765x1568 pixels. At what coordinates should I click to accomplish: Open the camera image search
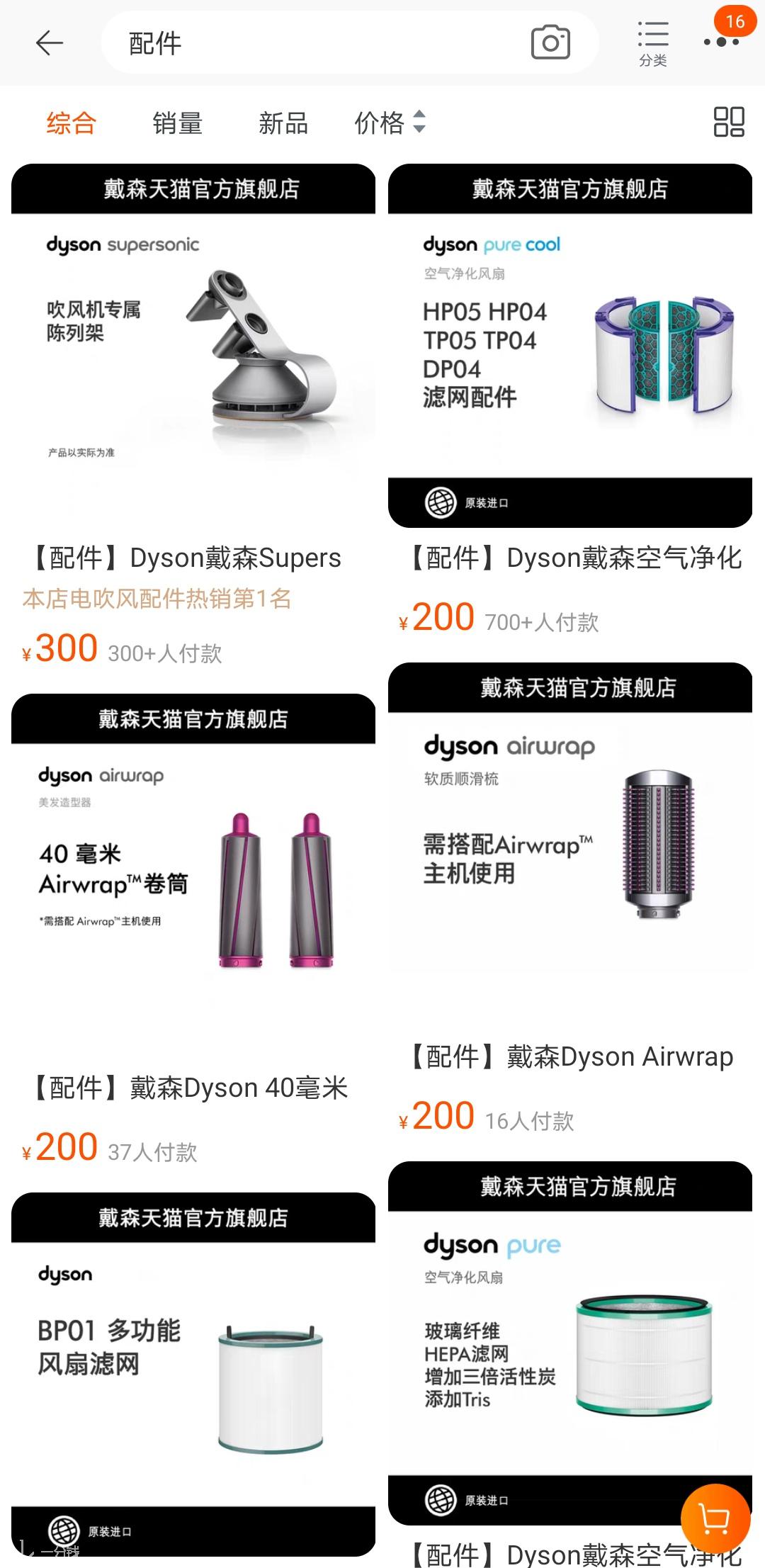point(550,43)
